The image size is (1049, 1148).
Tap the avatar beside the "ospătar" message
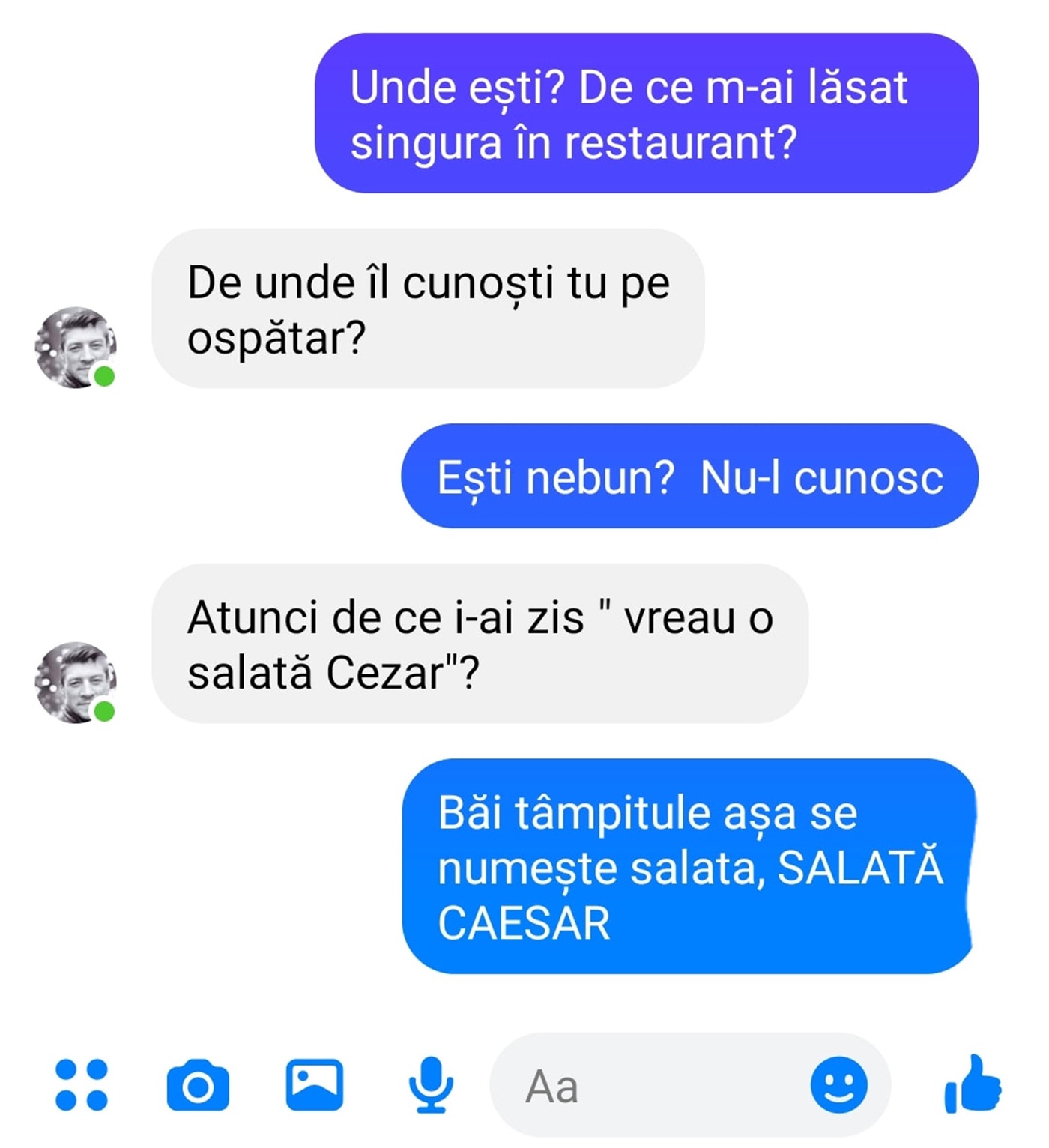[76, 347]
